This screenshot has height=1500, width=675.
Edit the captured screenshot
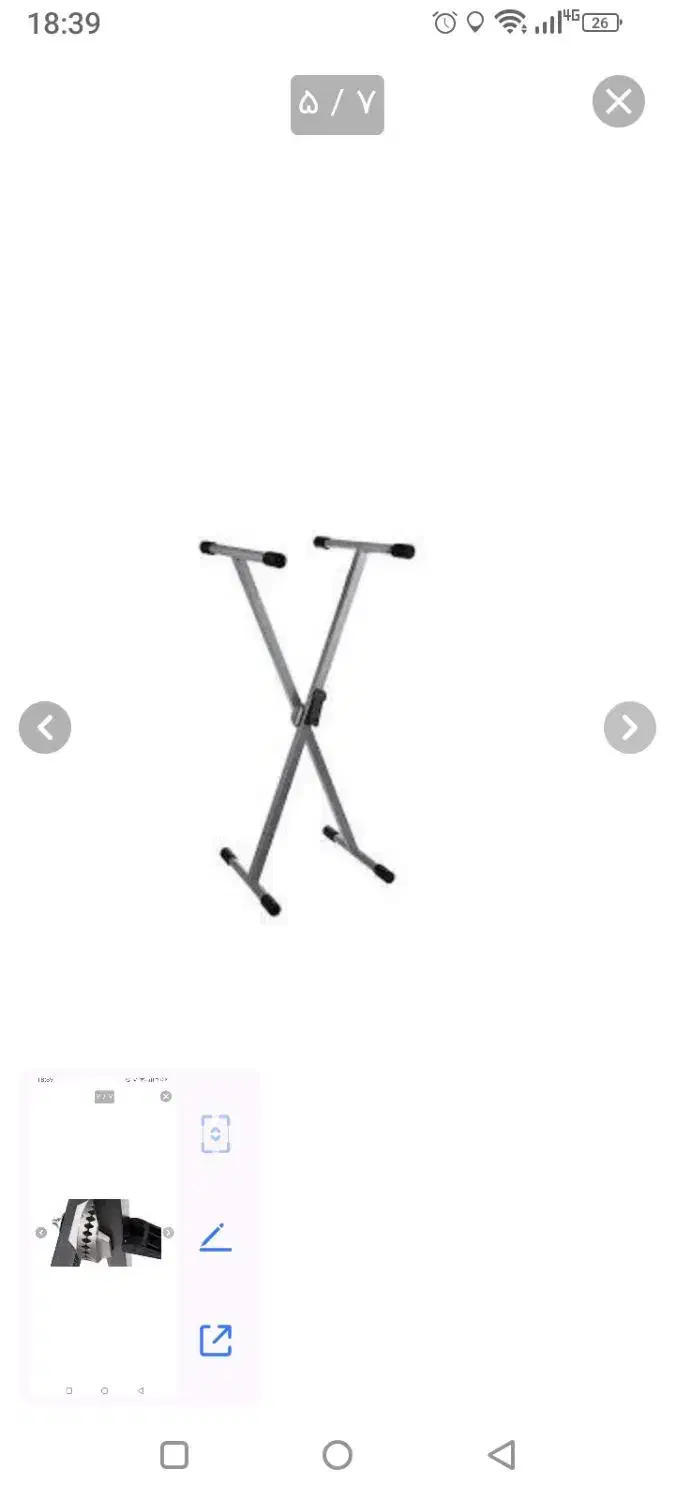coord(216,1239)
